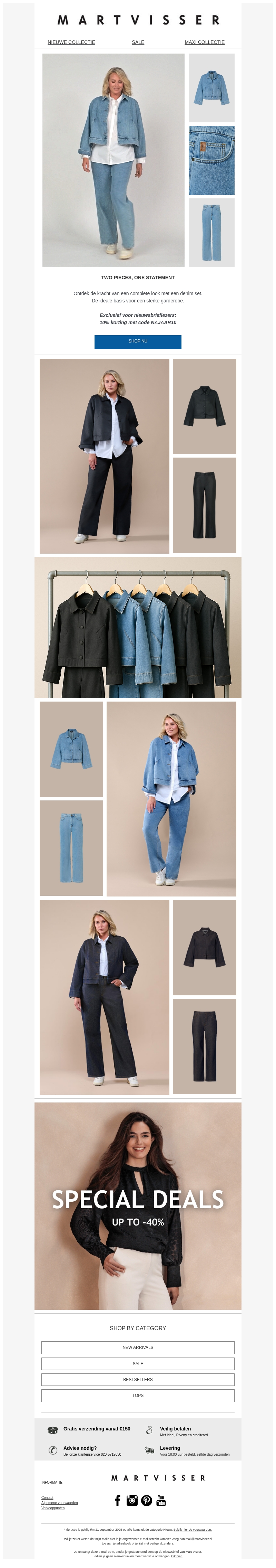
Task: Select the Sale category button
Action: [x=138, y=1363]
